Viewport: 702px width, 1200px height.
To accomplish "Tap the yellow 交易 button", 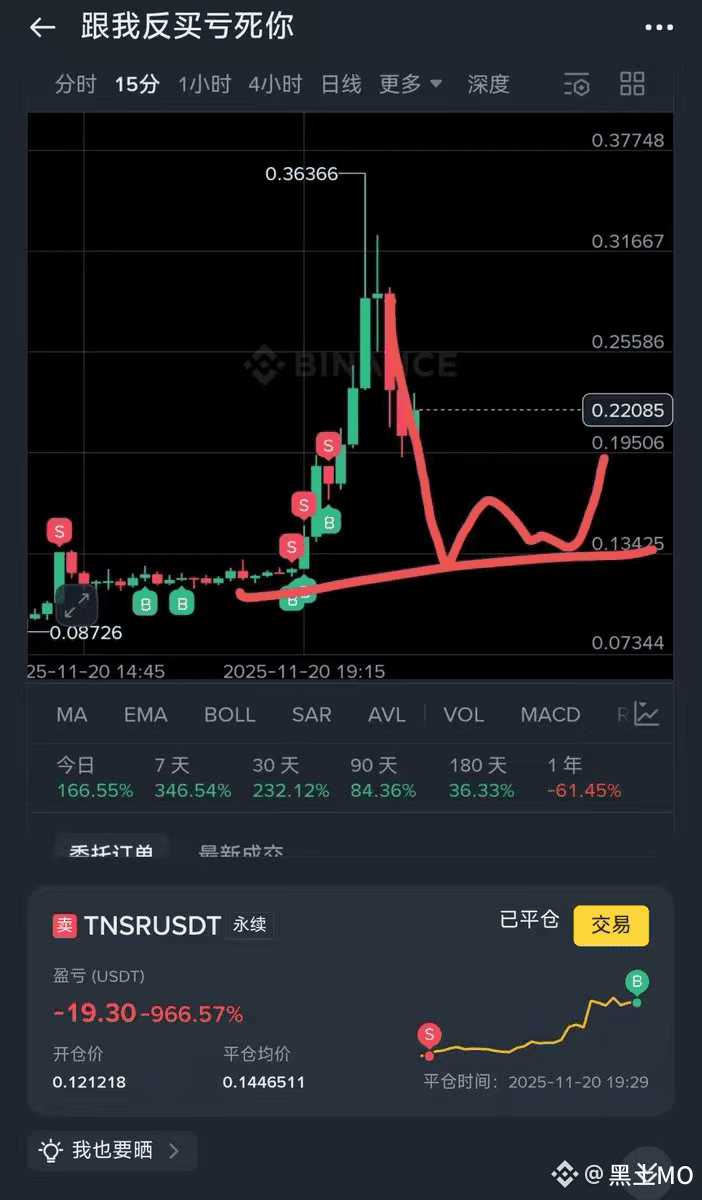I will click(610, 925).
